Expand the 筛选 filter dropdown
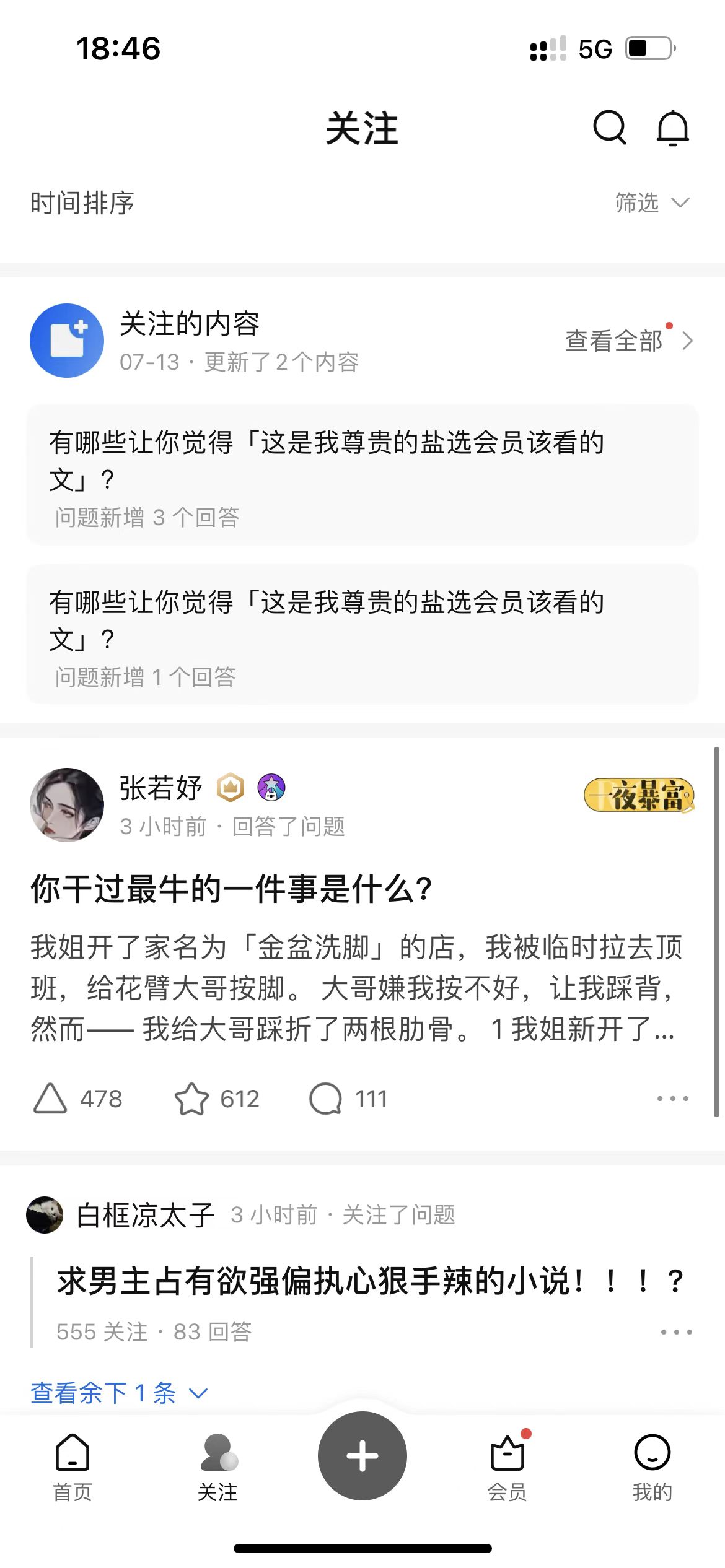725x1568 pixels. pos(652,203)
